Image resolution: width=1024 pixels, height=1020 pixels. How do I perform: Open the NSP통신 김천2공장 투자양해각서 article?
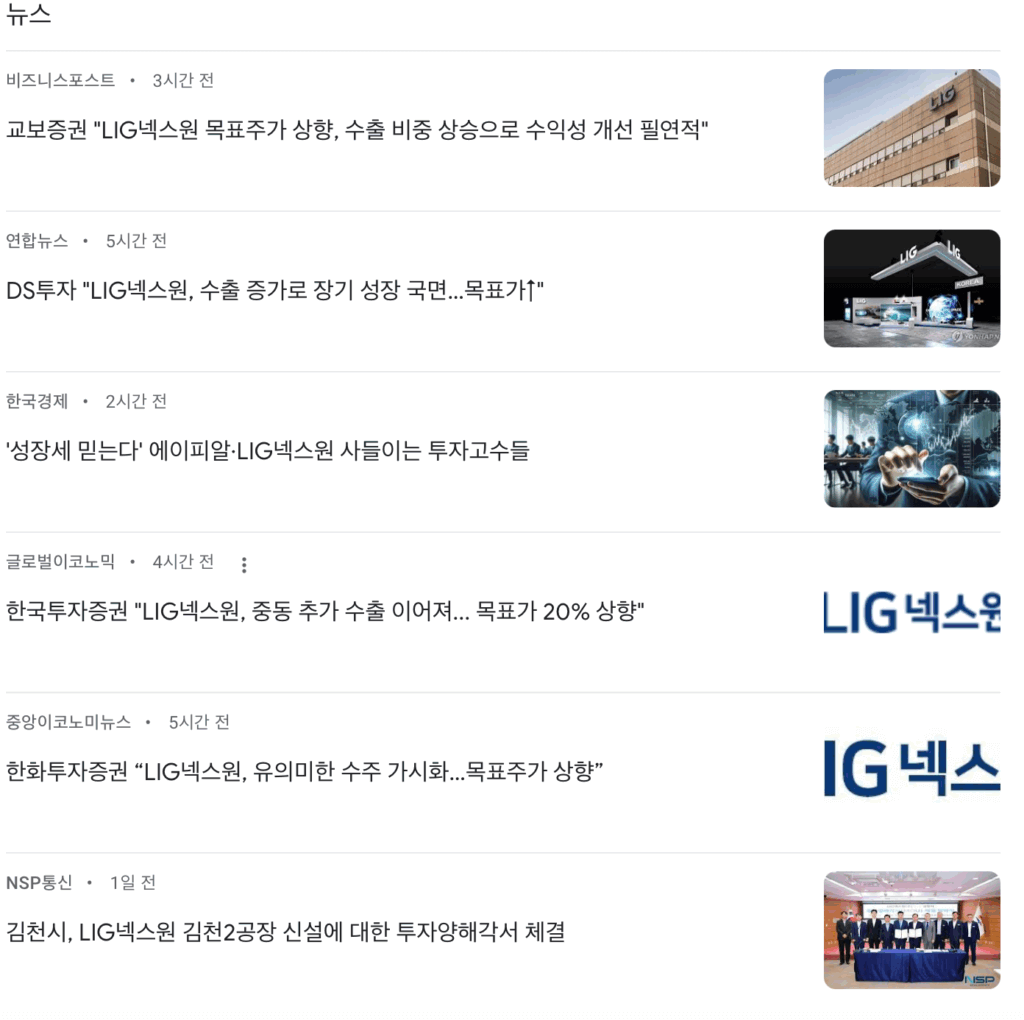pyautogui.click(x=285, y=932)
